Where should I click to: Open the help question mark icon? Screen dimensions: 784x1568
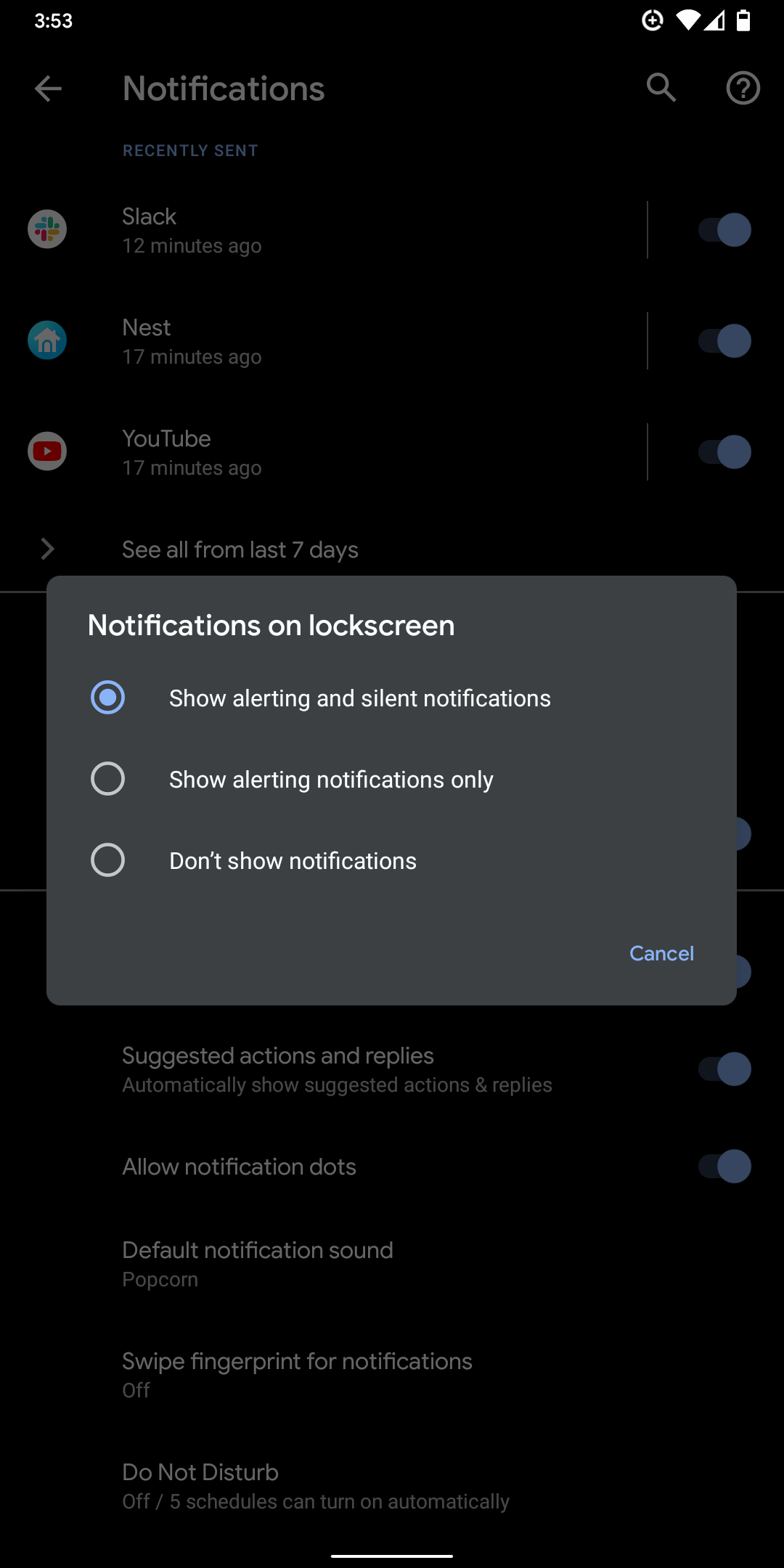pos(743,88)
